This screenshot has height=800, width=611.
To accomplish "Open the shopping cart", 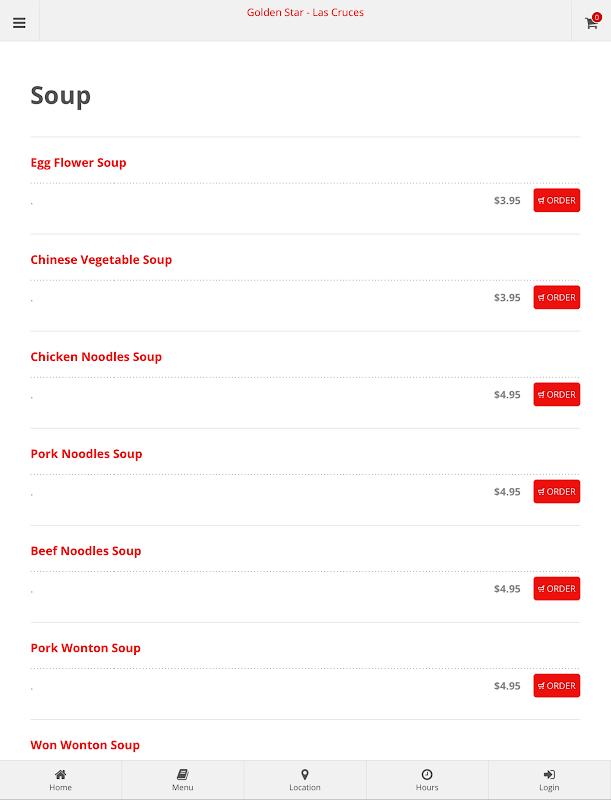I will [x=591, y=23].
